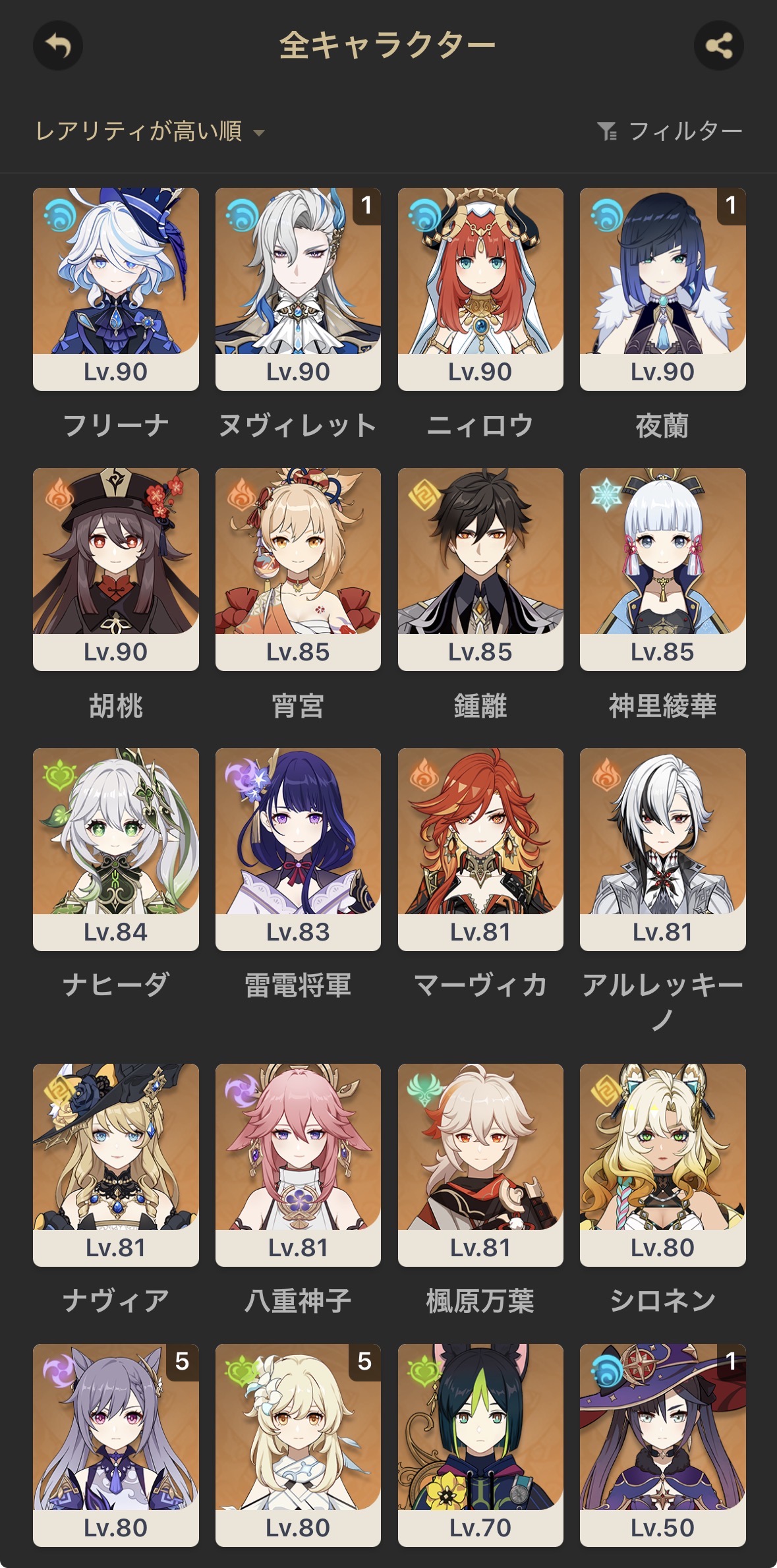Viewport: 777px width, 1568px height.
Task: Open the レアリティが高い順 sort dropdown
Action: coord(150,131)
